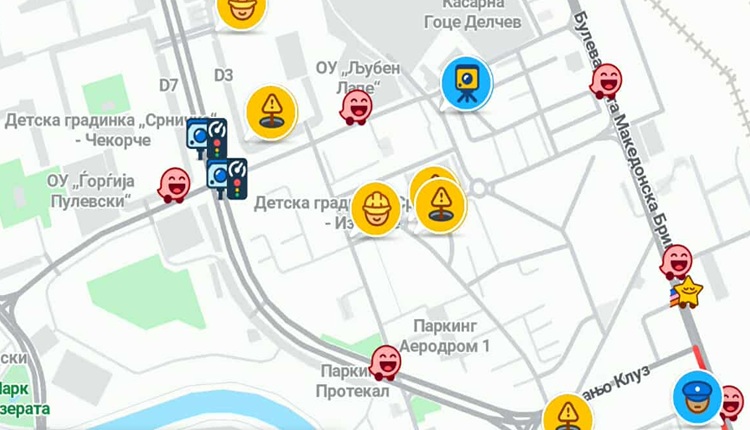
Task: Tap the police officer report marker
Action: coord(695,396)
